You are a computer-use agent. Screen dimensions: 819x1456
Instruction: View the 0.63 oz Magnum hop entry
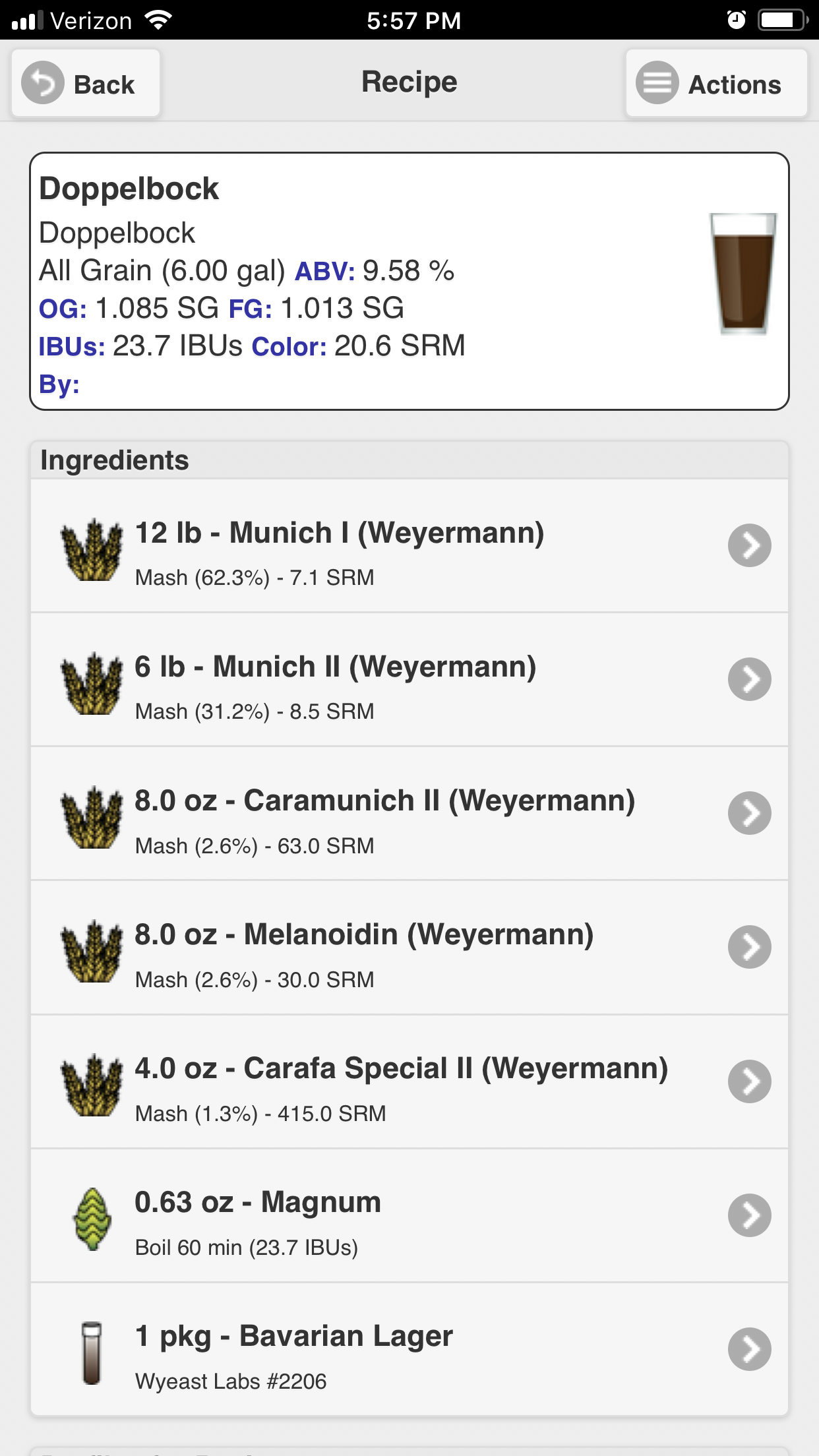[x=409, y=1216]
